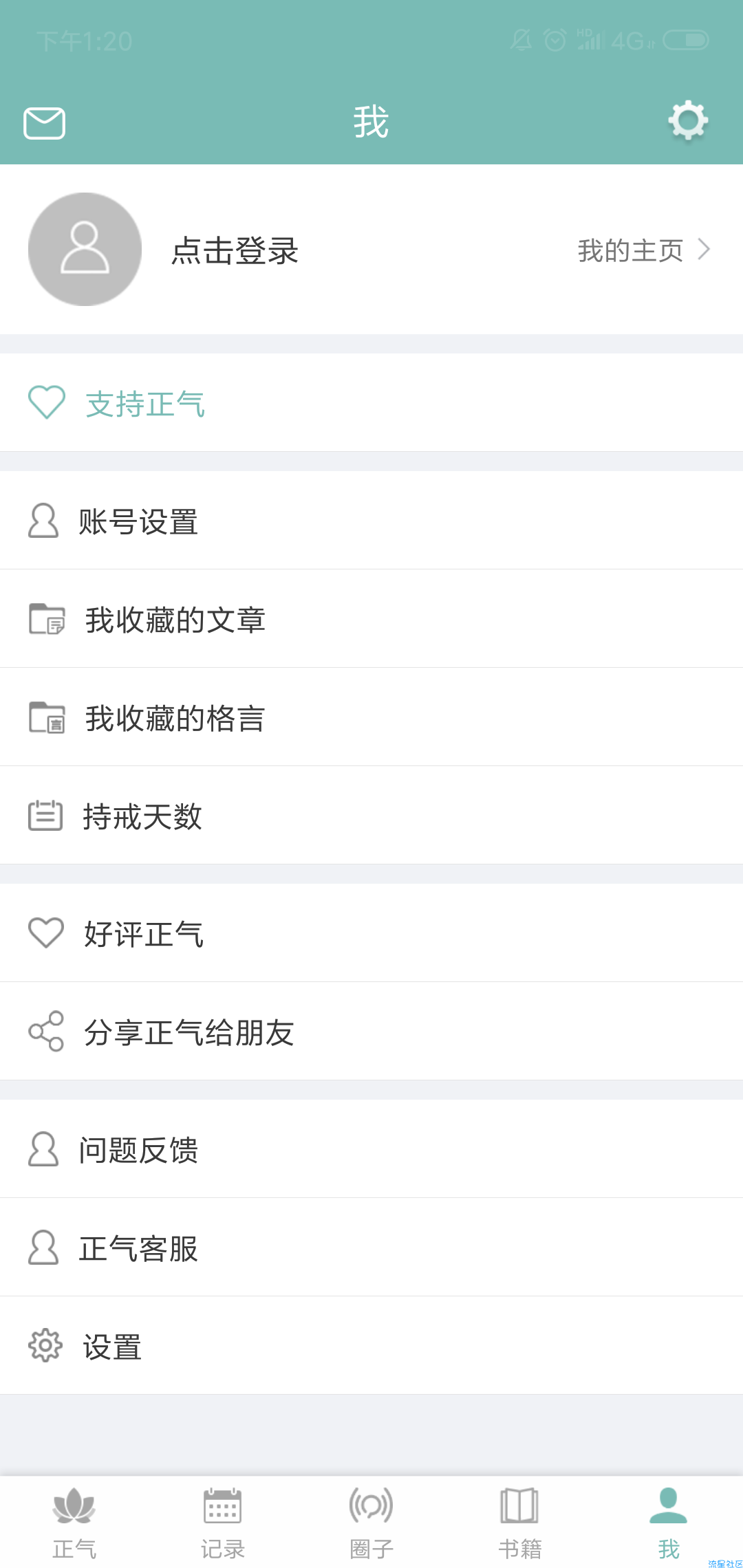This screenshot has width=743, height=1568.
Task: Open the mail envelope icon
Action: click(x=44, y=123)
